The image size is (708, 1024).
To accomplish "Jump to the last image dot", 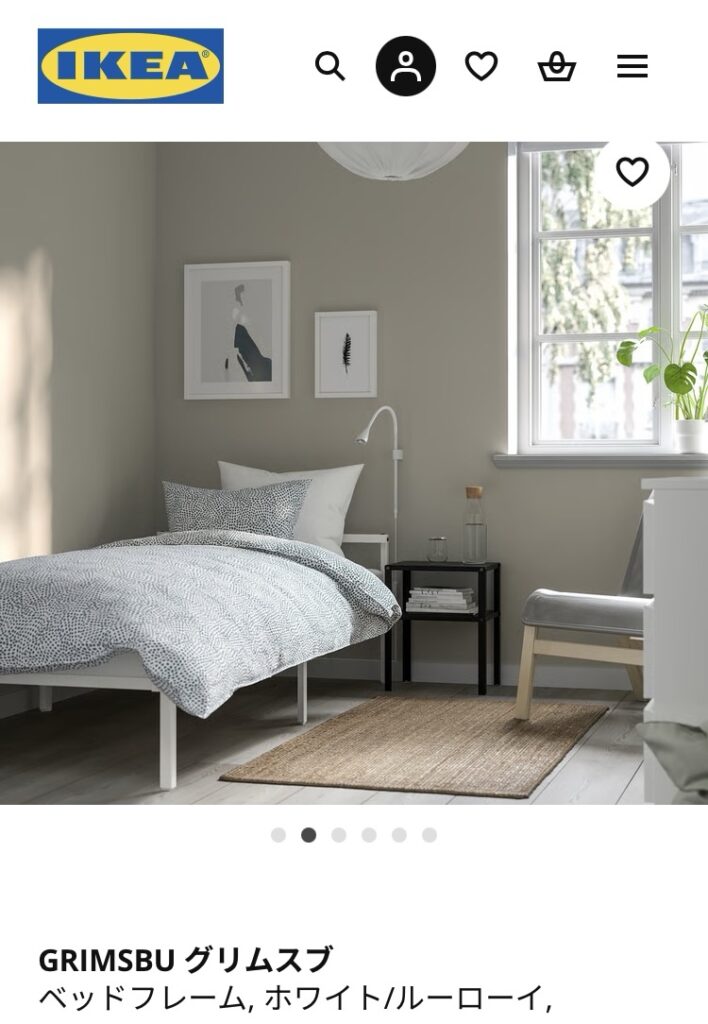I will point(429,835).
